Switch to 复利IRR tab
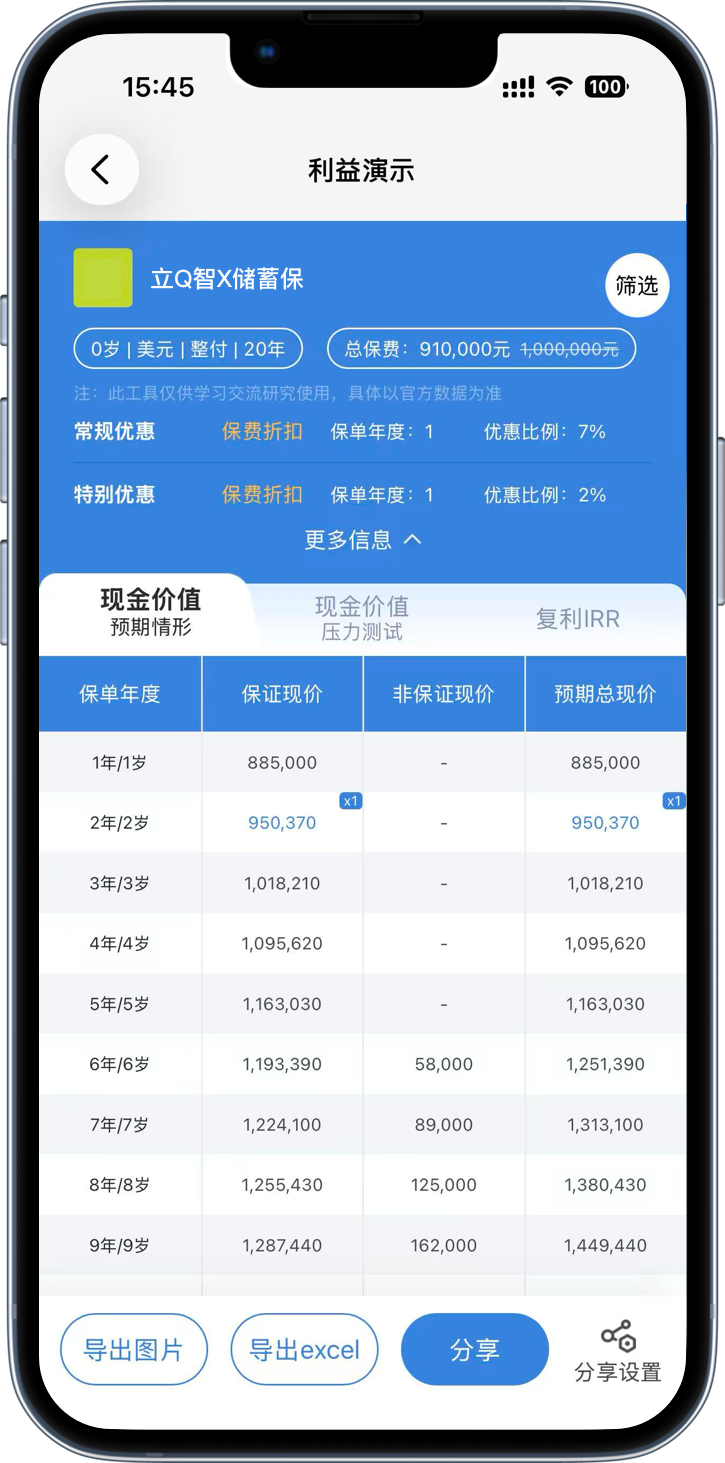 577,619
